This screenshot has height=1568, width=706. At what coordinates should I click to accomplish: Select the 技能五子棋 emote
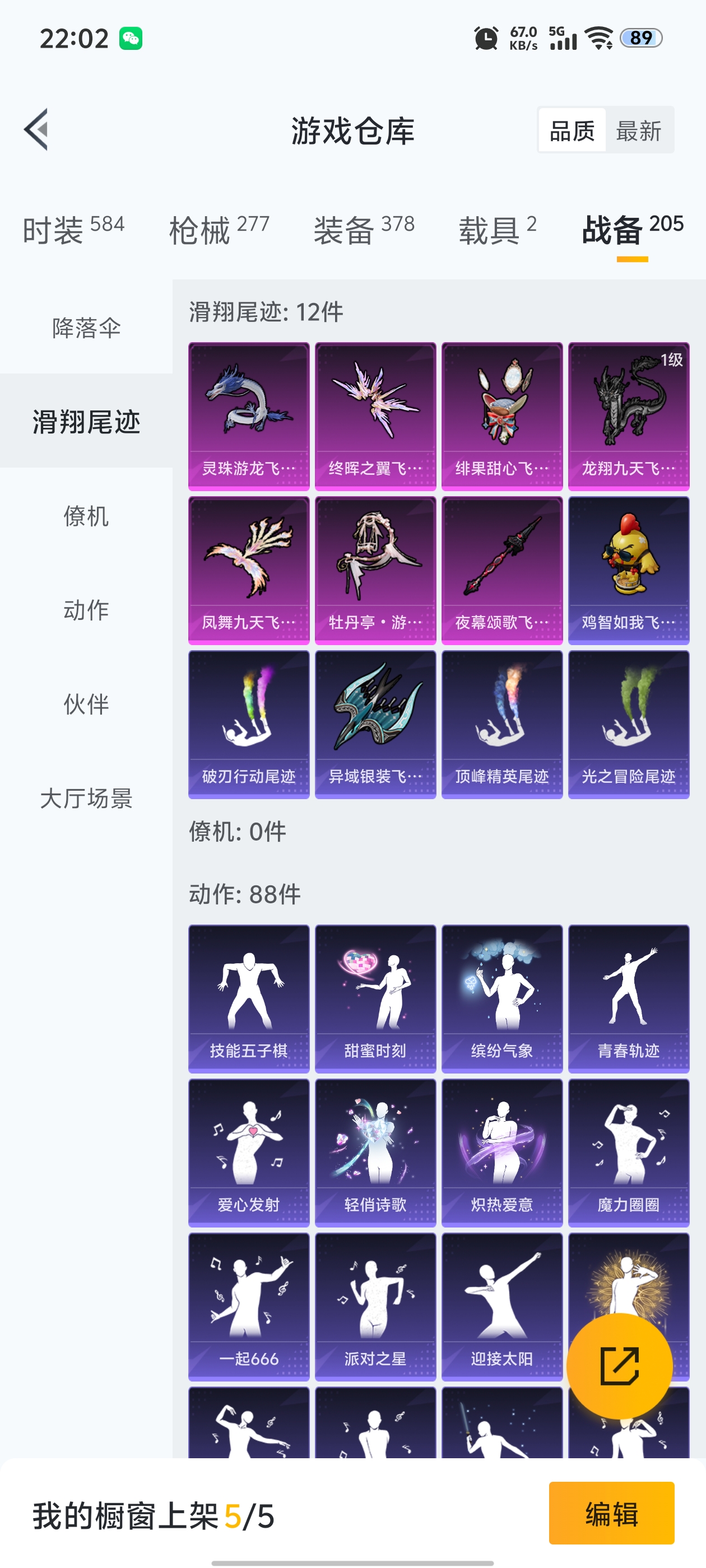249,998
